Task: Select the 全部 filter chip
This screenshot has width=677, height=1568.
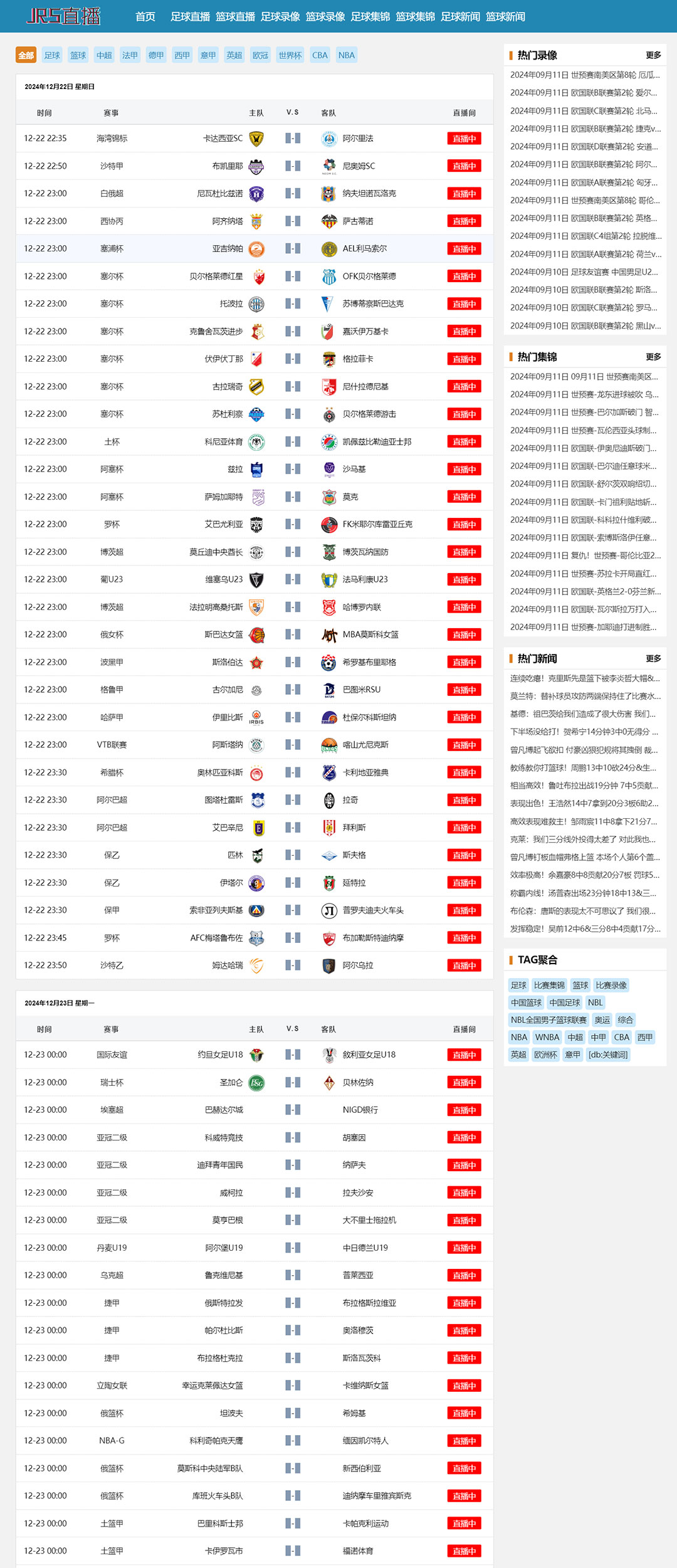Action: click(x=26, y=55)
